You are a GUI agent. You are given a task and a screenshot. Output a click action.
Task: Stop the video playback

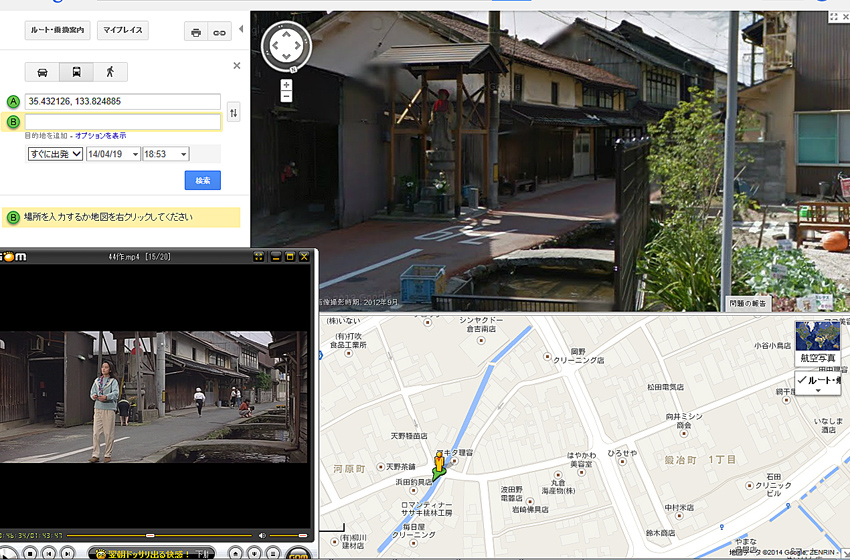30,553
